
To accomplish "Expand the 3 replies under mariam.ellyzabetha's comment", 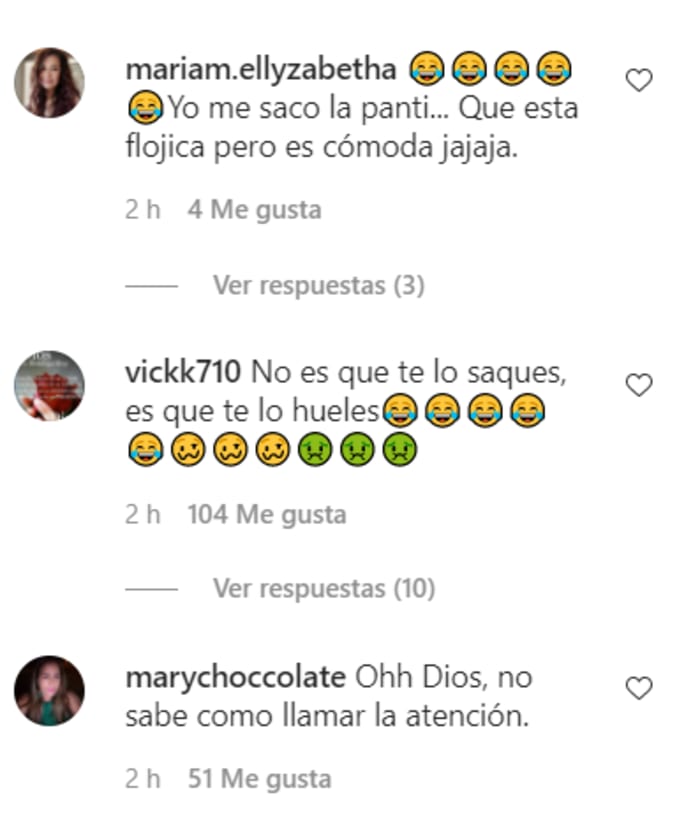I will (x=318, y=286).
